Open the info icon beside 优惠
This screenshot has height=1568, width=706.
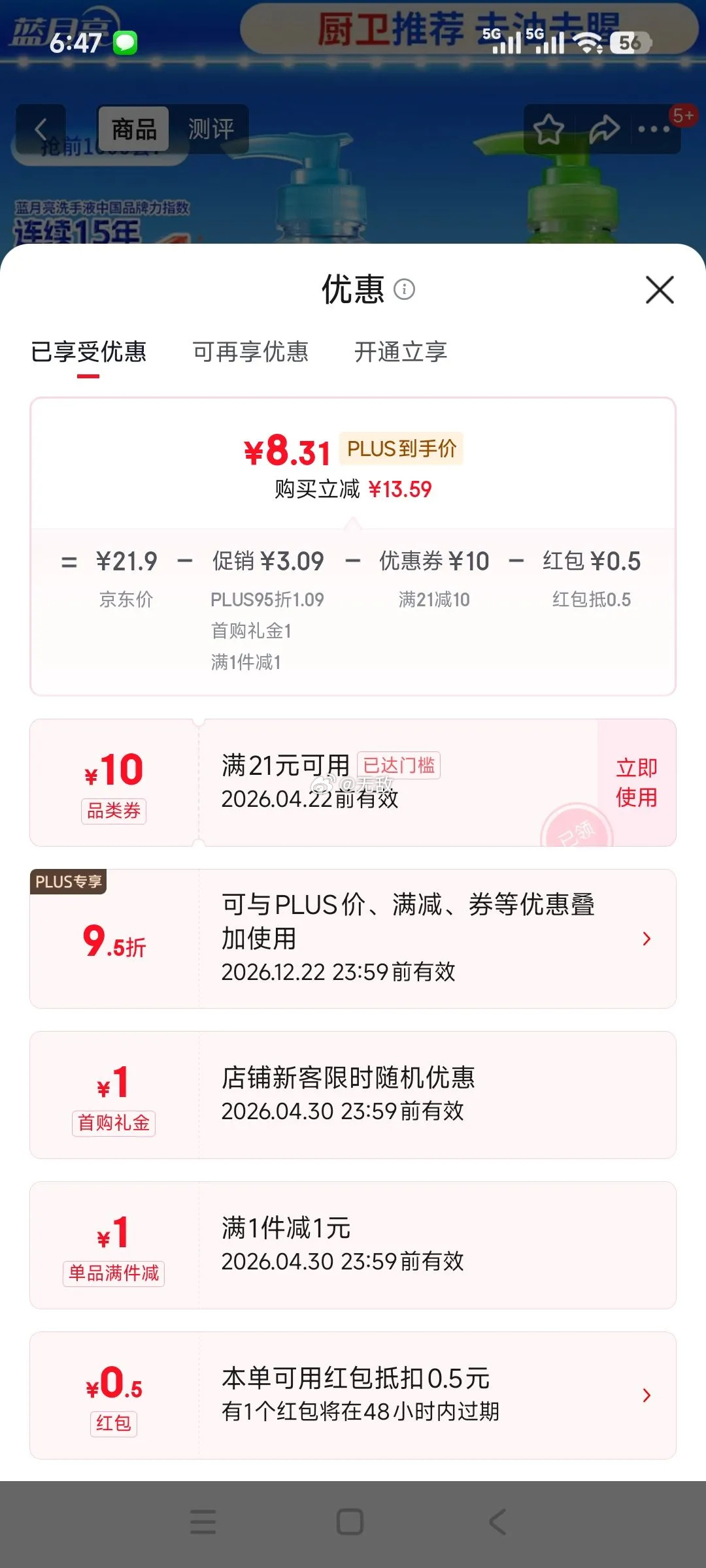pos(404,289)
